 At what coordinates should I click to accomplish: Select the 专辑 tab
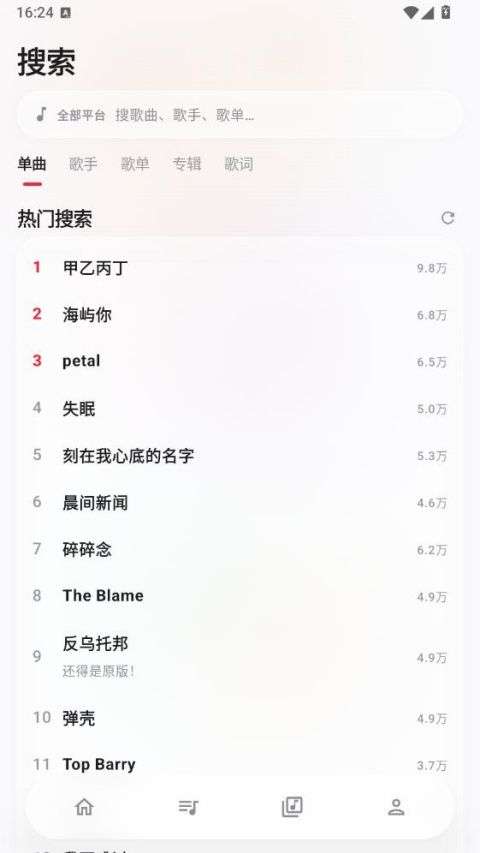click(187, 164)
